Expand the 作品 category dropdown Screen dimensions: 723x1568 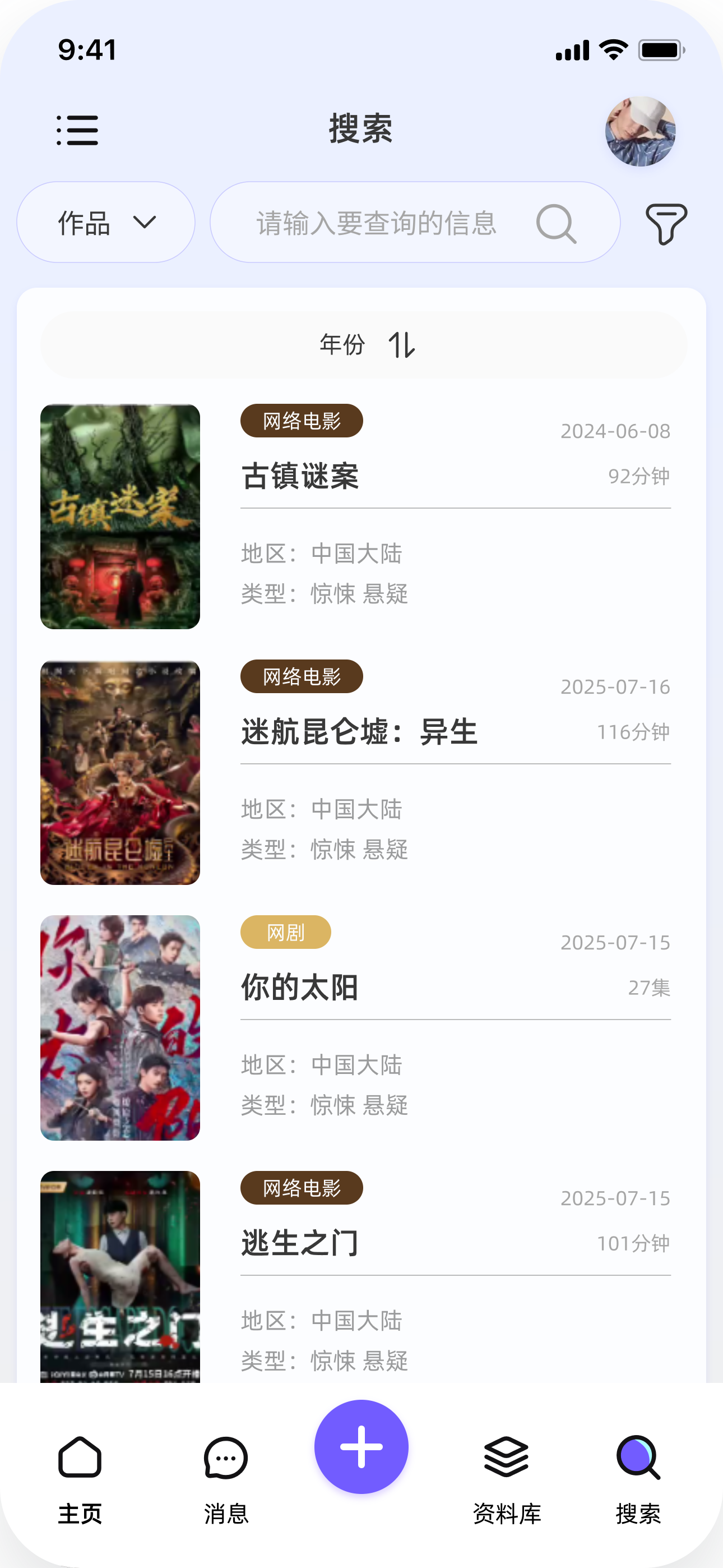click(x=106, y=222)
